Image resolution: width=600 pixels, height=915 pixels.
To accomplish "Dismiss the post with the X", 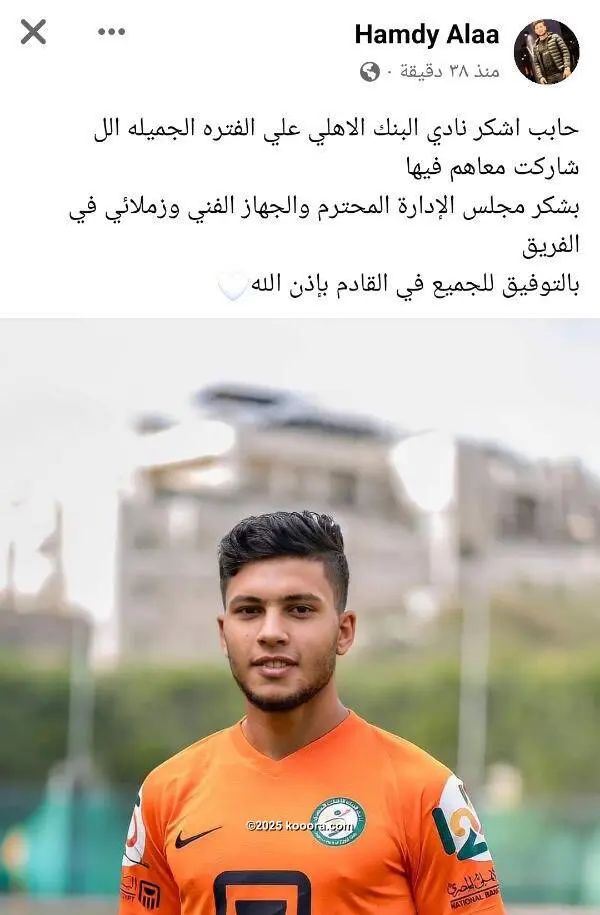I will 33,33.
